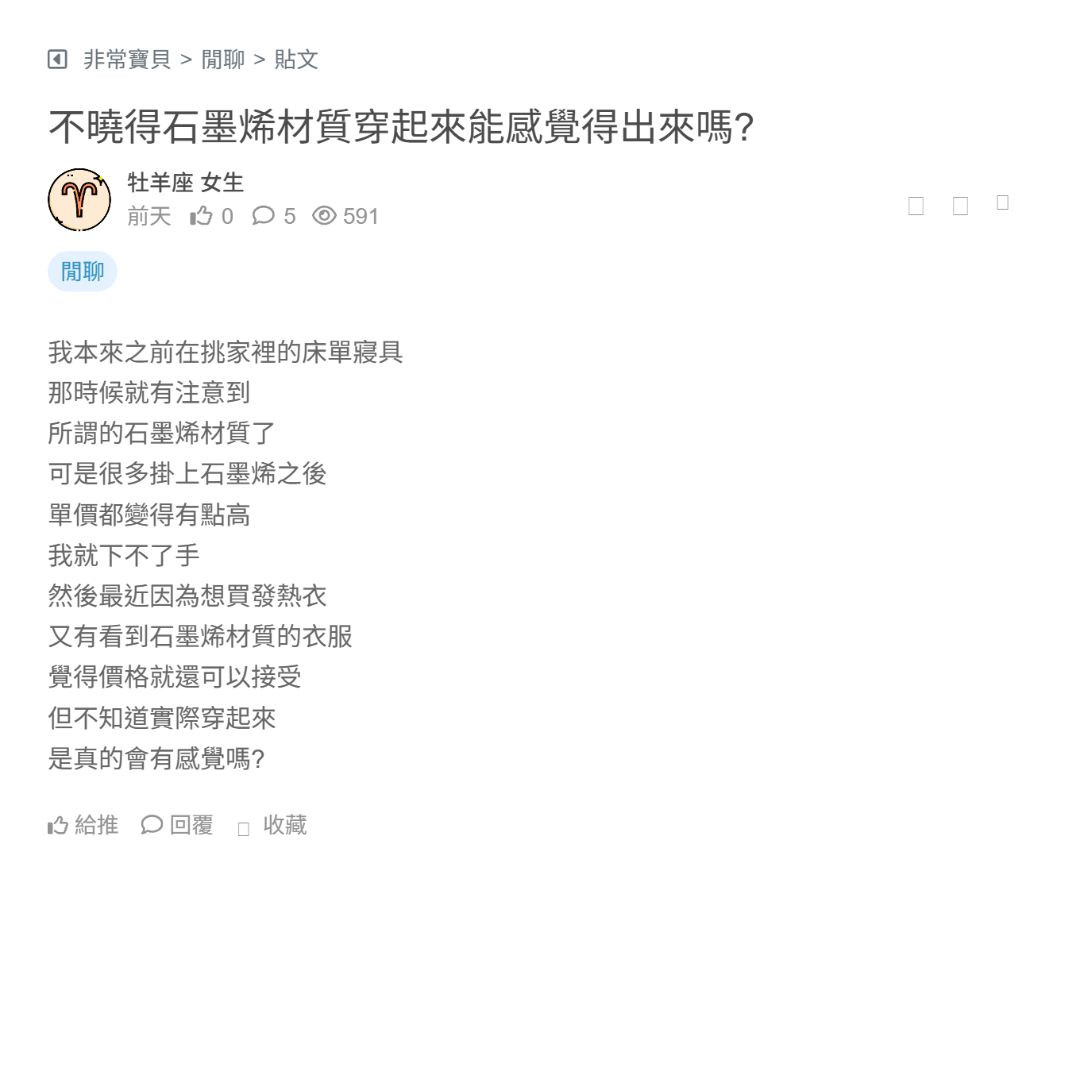This screenshot has width=1080, height=1080.
Task: Tap 回覆 to reply to the post
Action: click(177, 825)
